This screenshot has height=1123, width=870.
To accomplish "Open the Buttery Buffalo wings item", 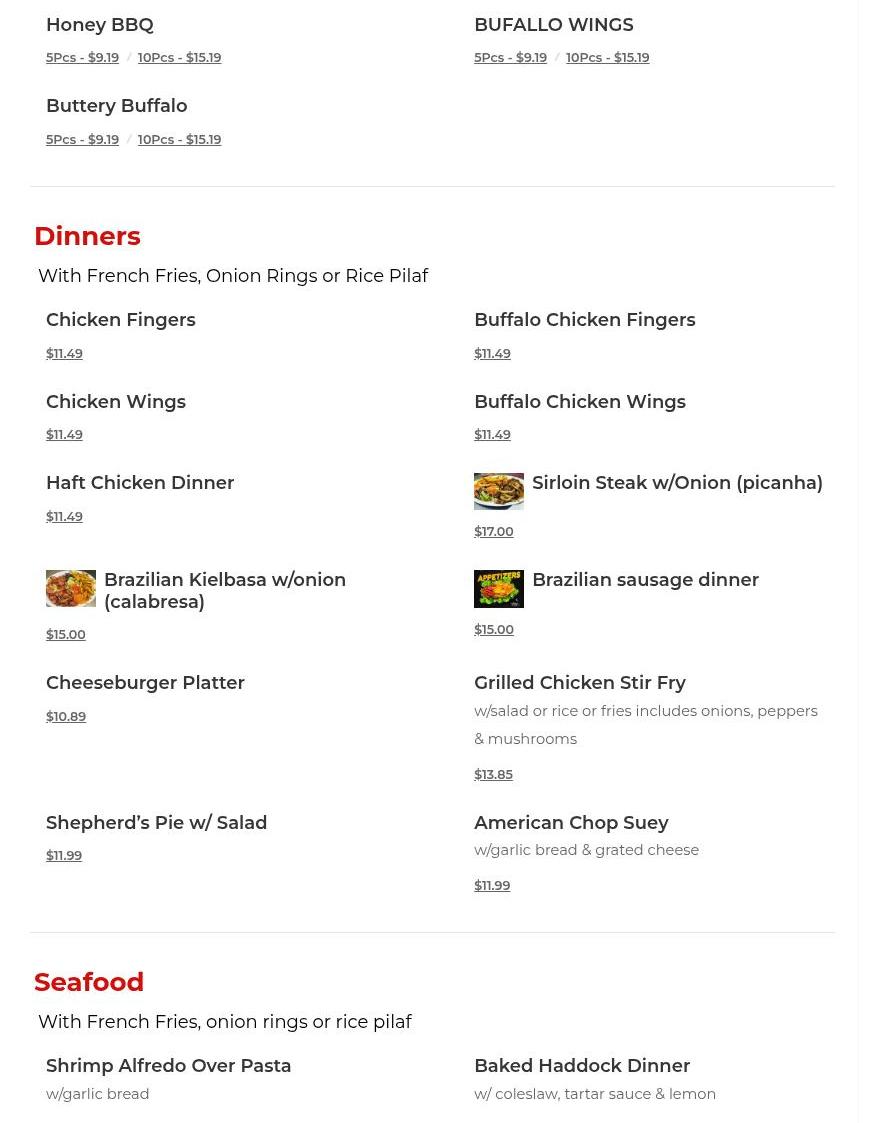I will click(116, 106).
